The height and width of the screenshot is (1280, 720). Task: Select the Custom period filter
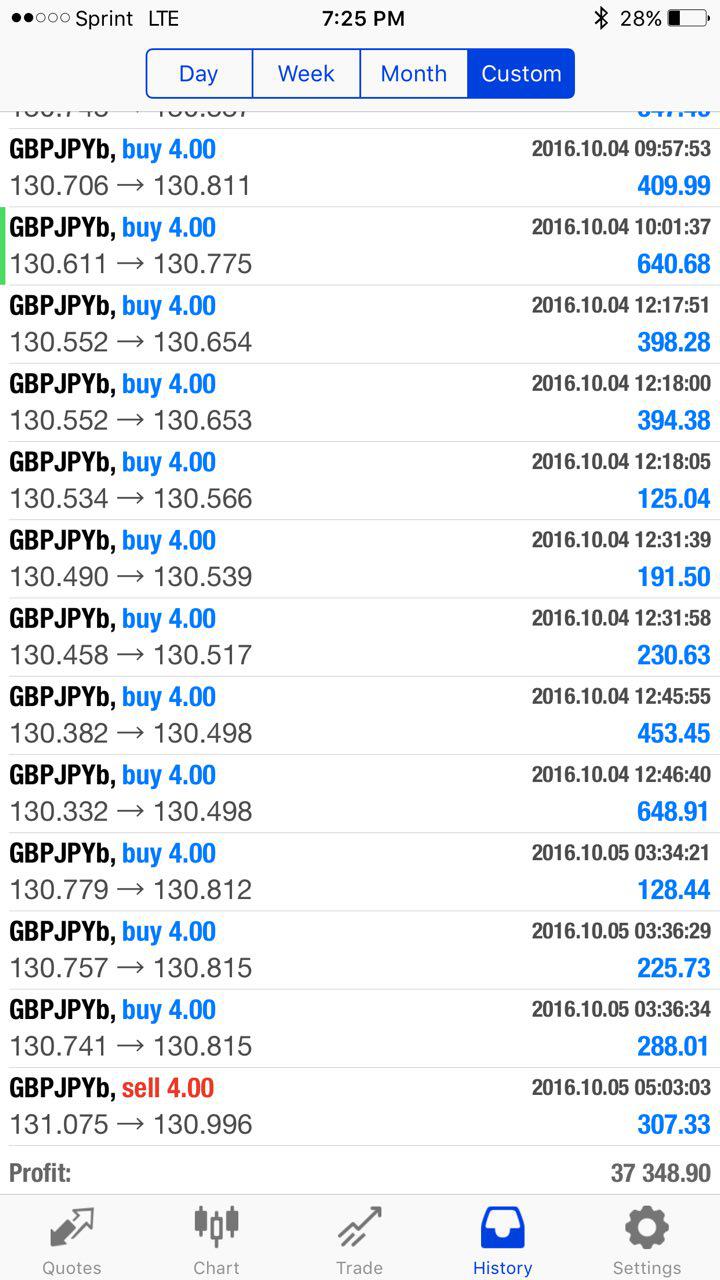tap(521, 74)
